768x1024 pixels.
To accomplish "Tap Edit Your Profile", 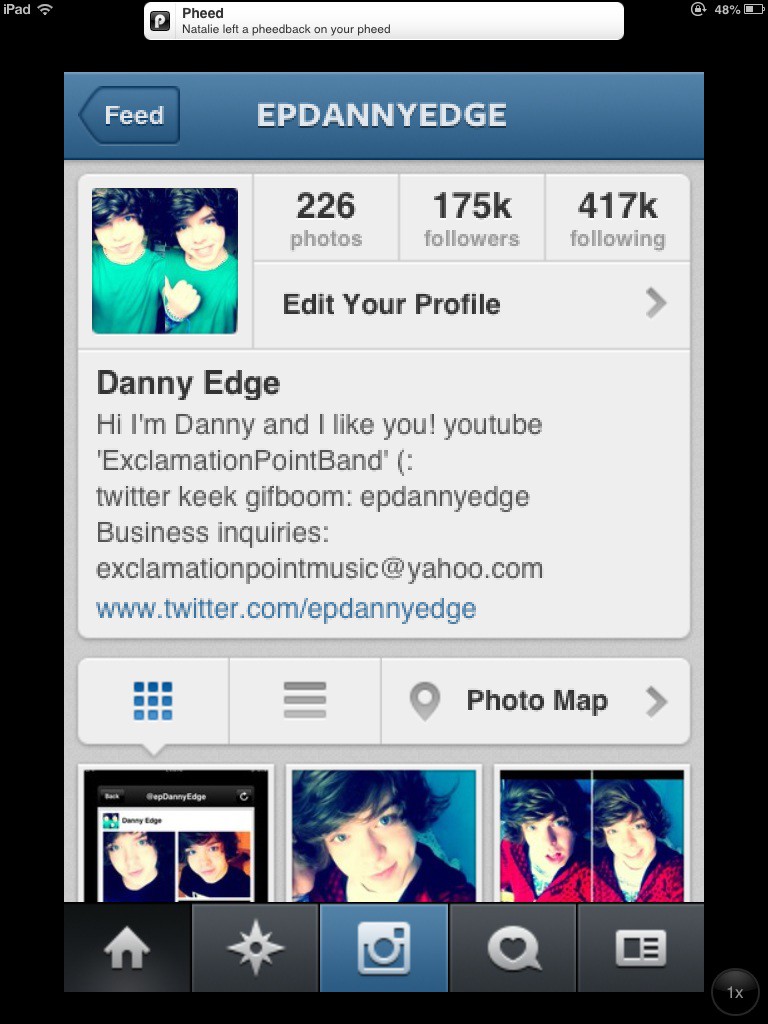I will pos(471,304).
